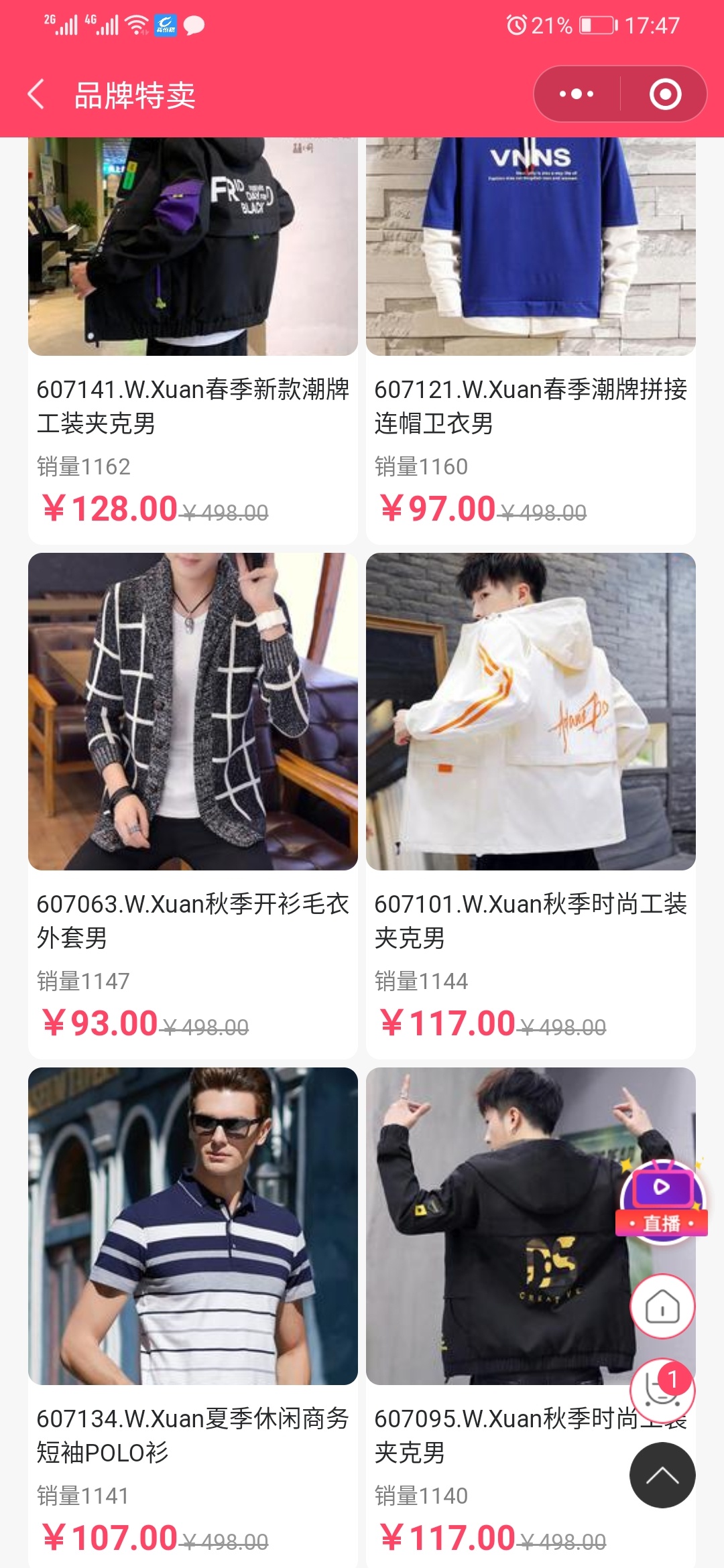Viewport: 724px width, 1568px height.
Task: Select product 607095 秋季时尚工装夹克男
Action: pos(496,1226)
